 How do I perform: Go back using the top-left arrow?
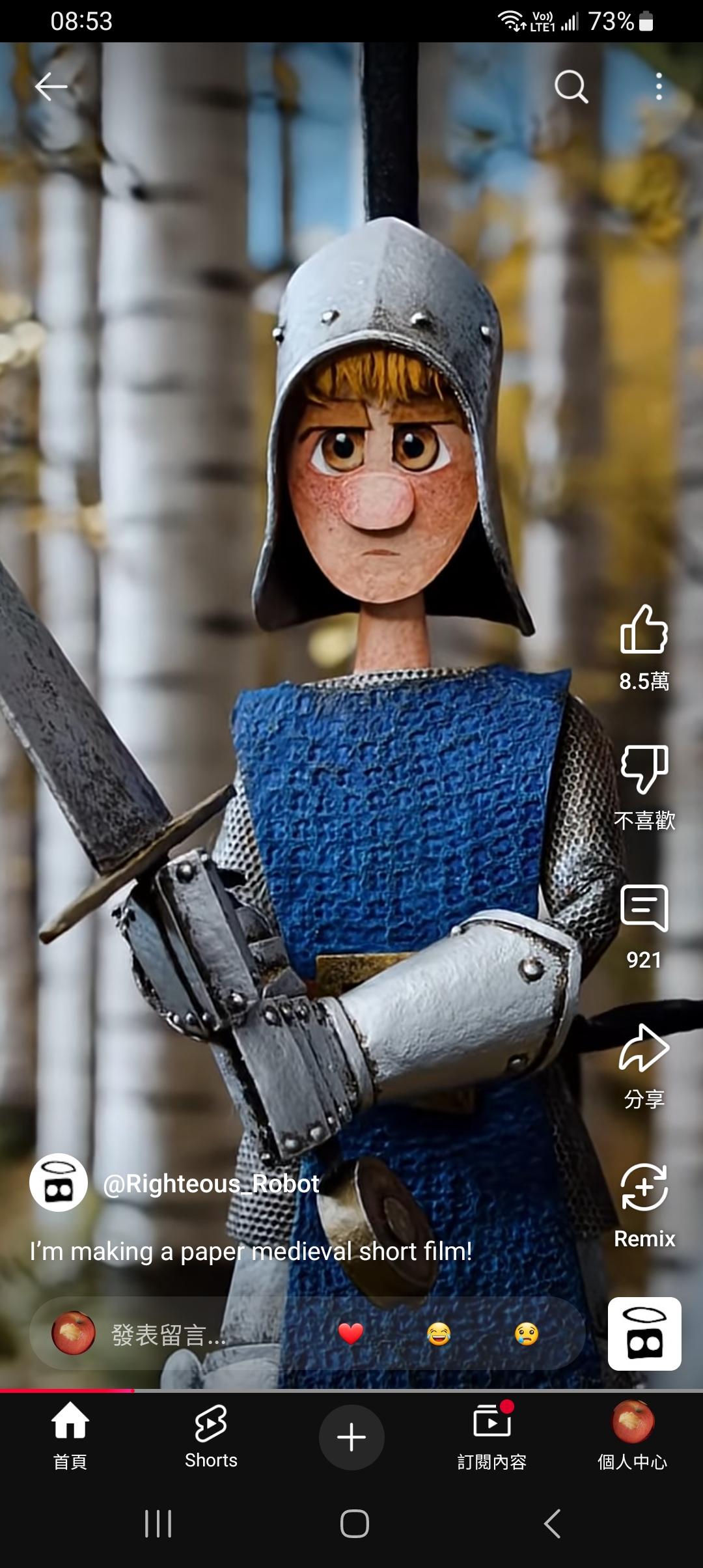(x=51, y=87)
